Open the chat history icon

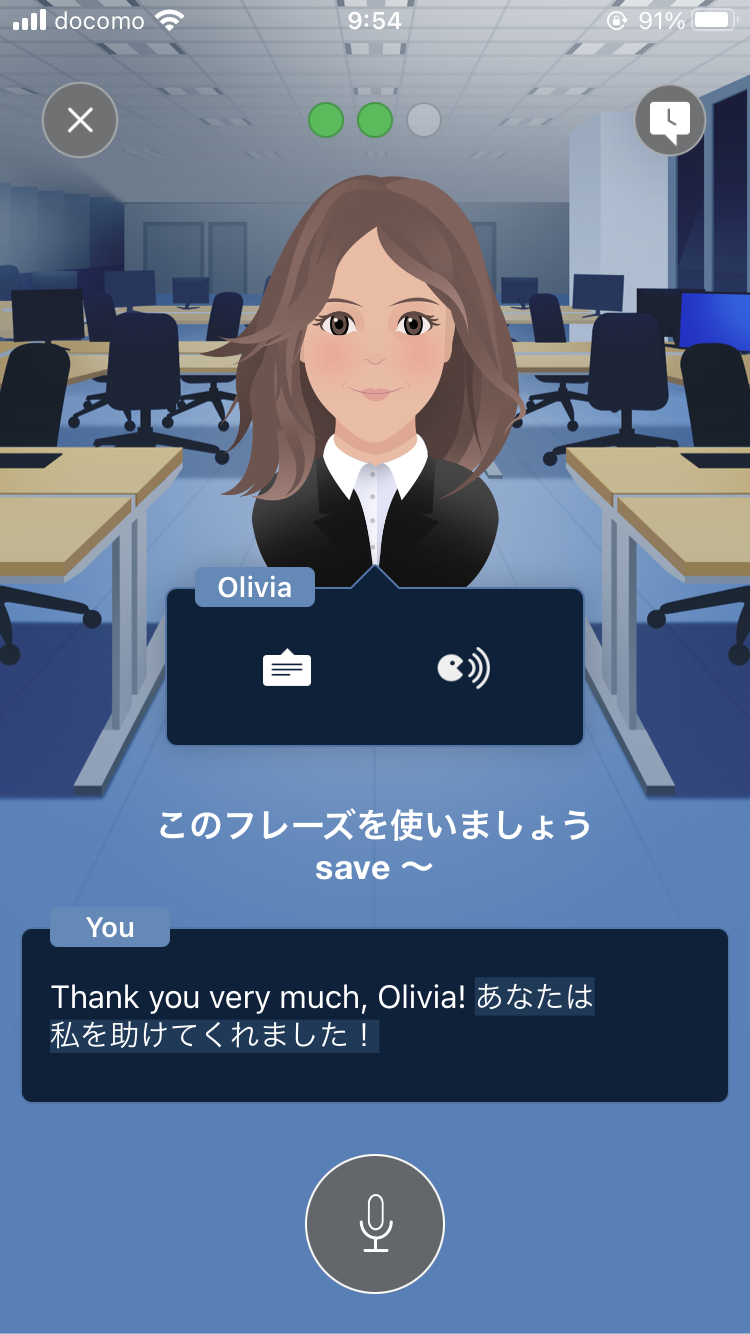670,121
